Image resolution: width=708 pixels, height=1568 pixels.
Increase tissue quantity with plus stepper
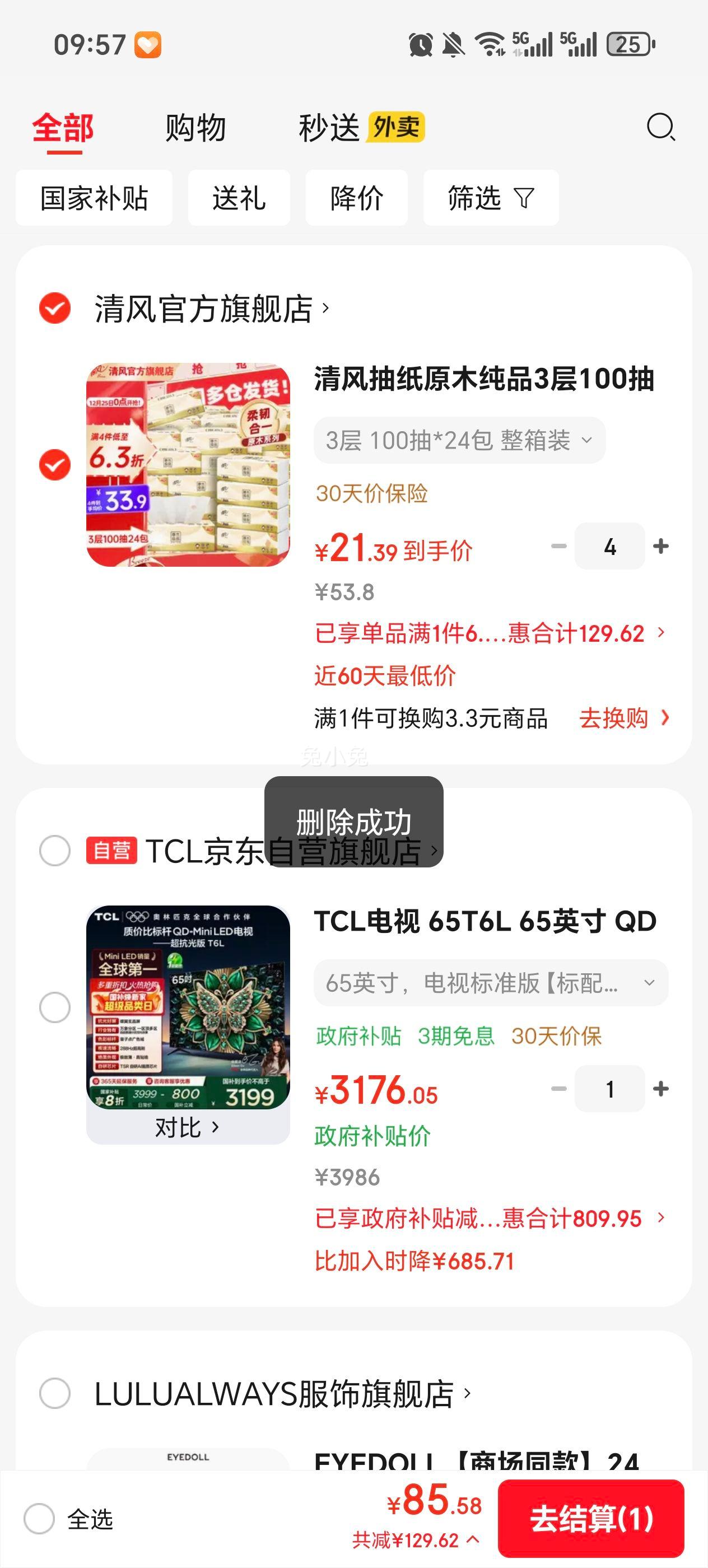tap(660, 547)
